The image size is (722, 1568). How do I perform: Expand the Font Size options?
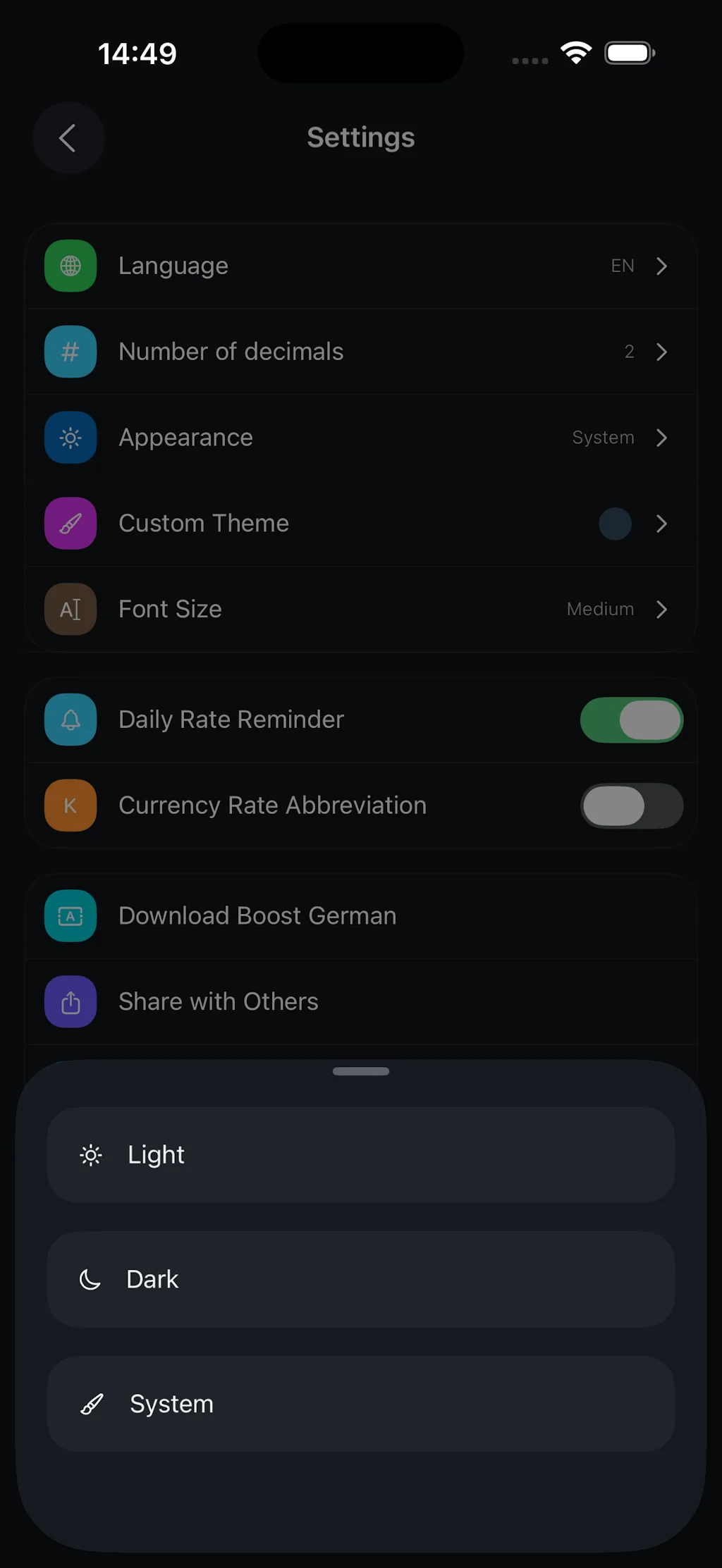(x=661, y=609)
